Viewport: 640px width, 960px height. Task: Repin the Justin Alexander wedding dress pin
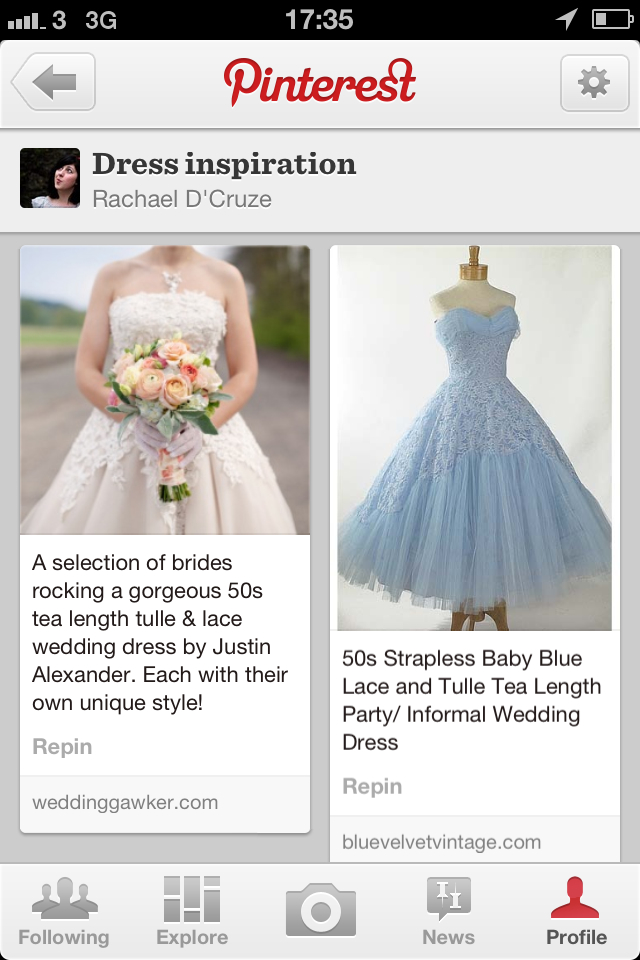click(62, 747)
